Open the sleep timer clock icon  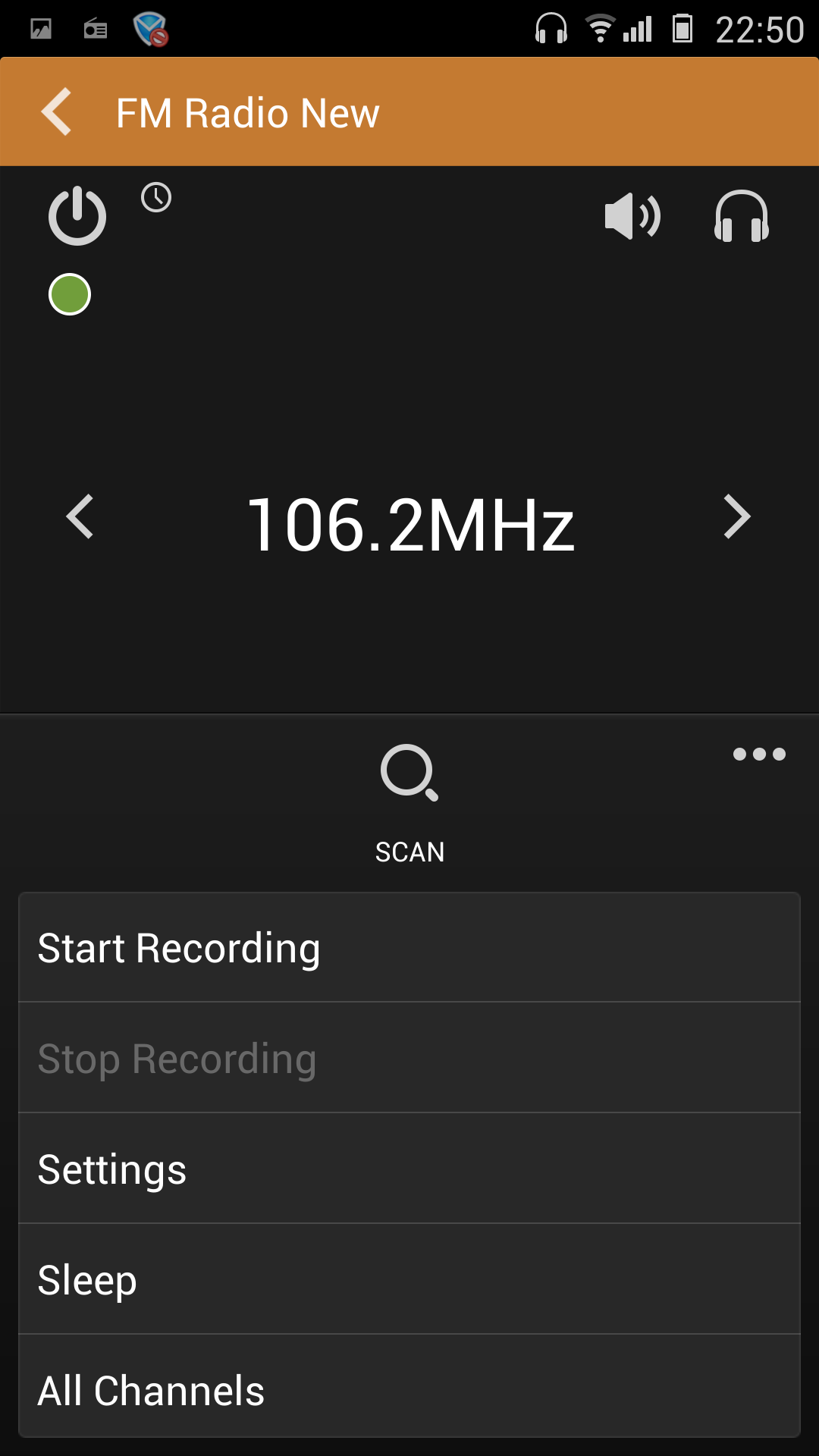tap(156, 197)
